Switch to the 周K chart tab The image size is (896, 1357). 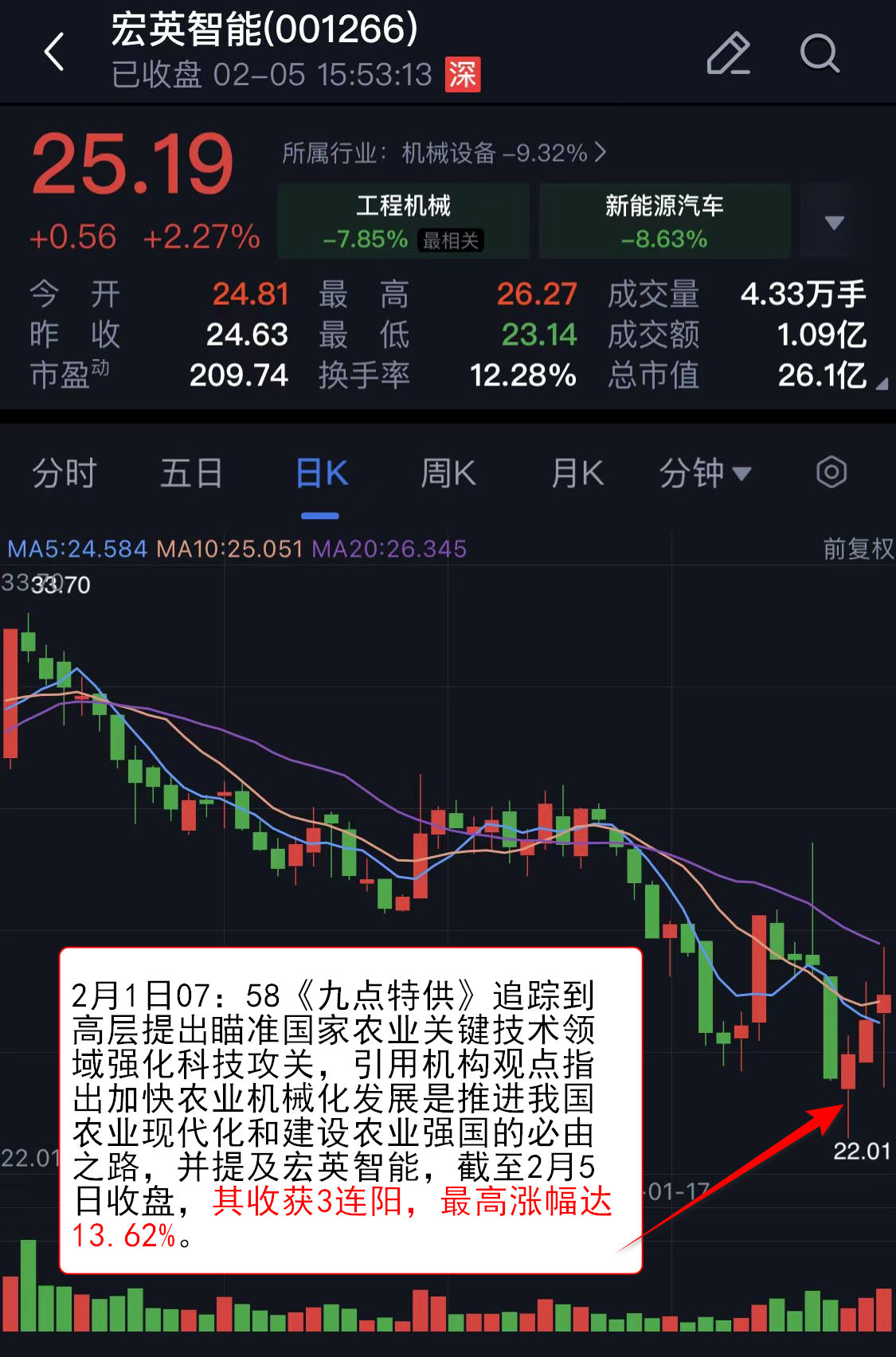point(448,473)
